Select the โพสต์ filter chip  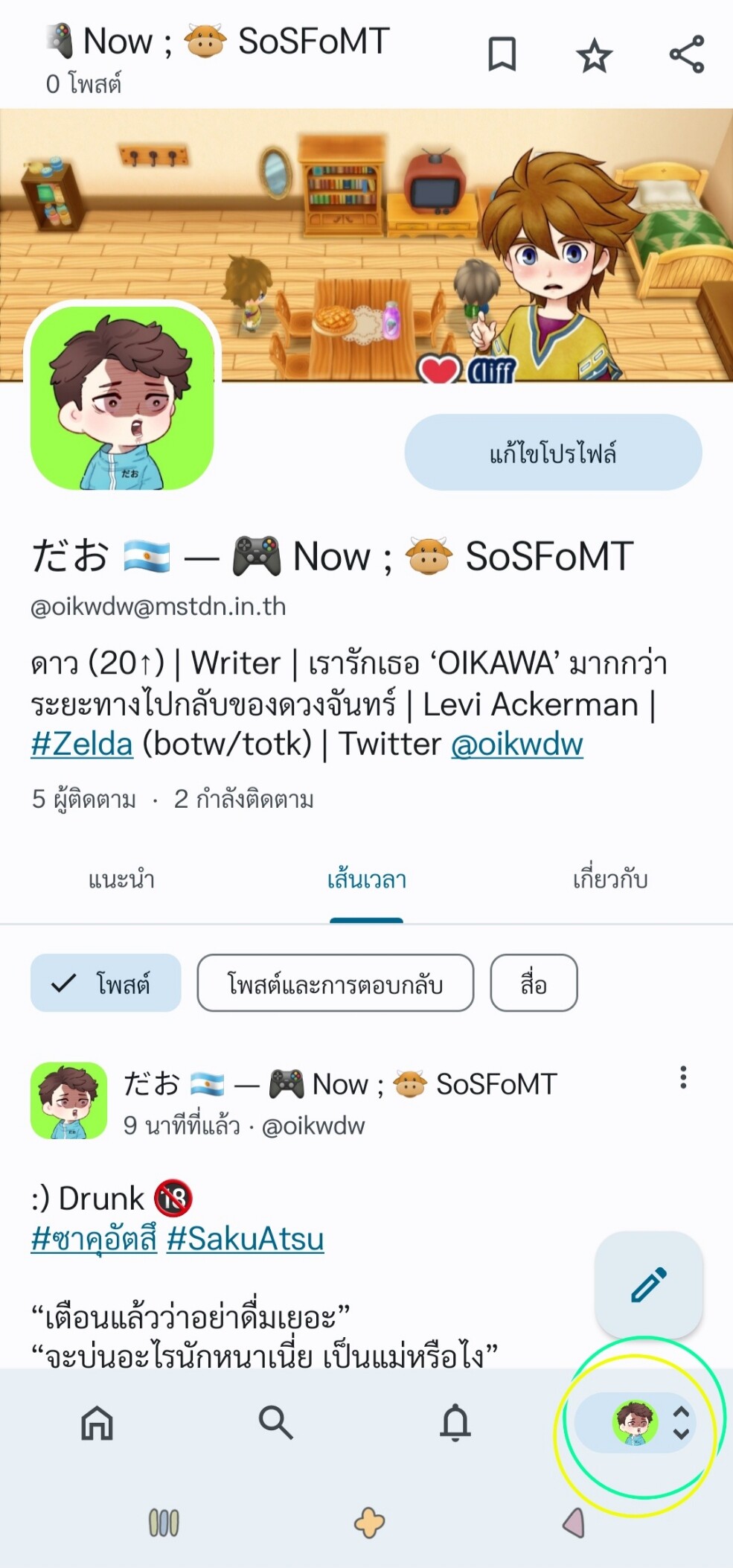106,983
